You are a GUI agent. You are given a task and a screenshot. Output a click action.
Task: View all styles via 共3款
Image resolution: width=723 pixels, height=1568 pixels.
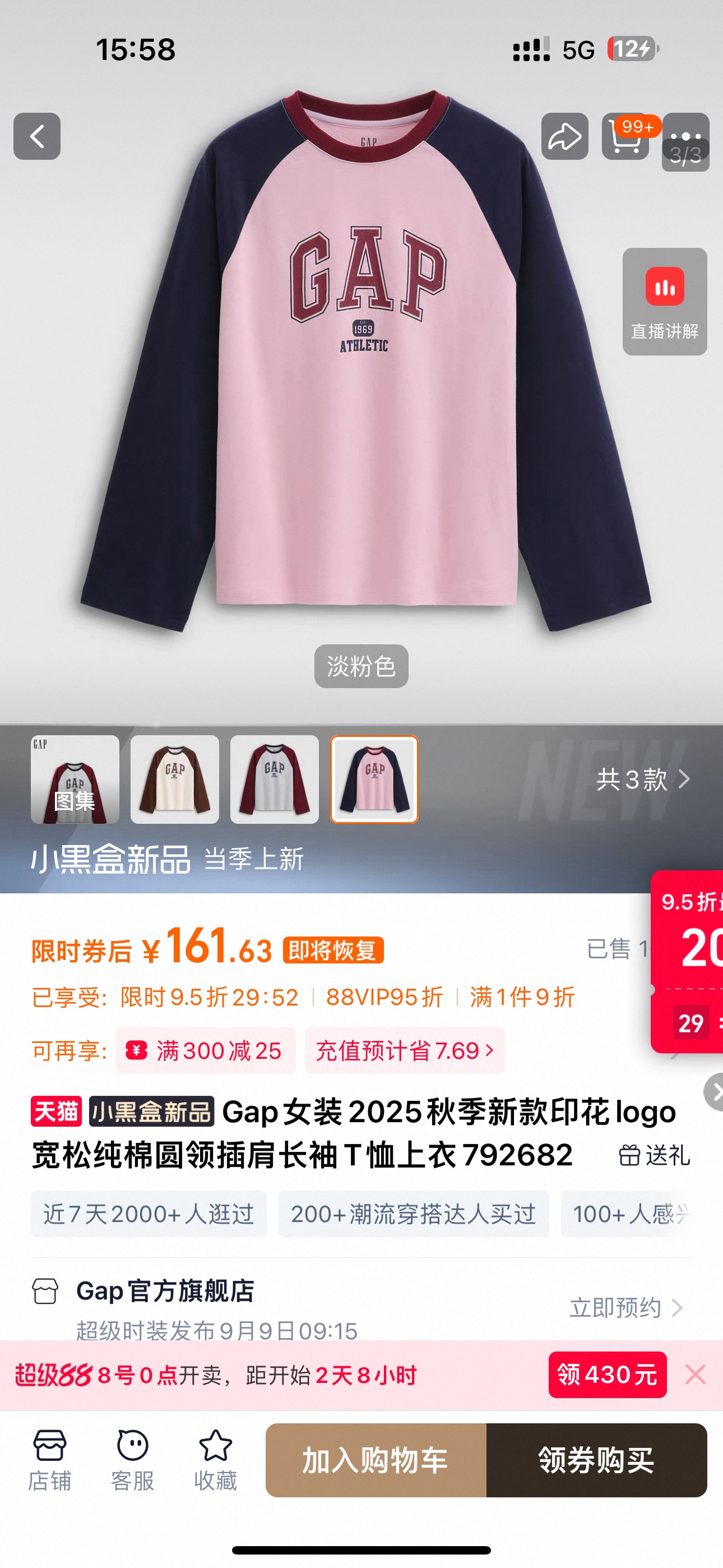643,779
